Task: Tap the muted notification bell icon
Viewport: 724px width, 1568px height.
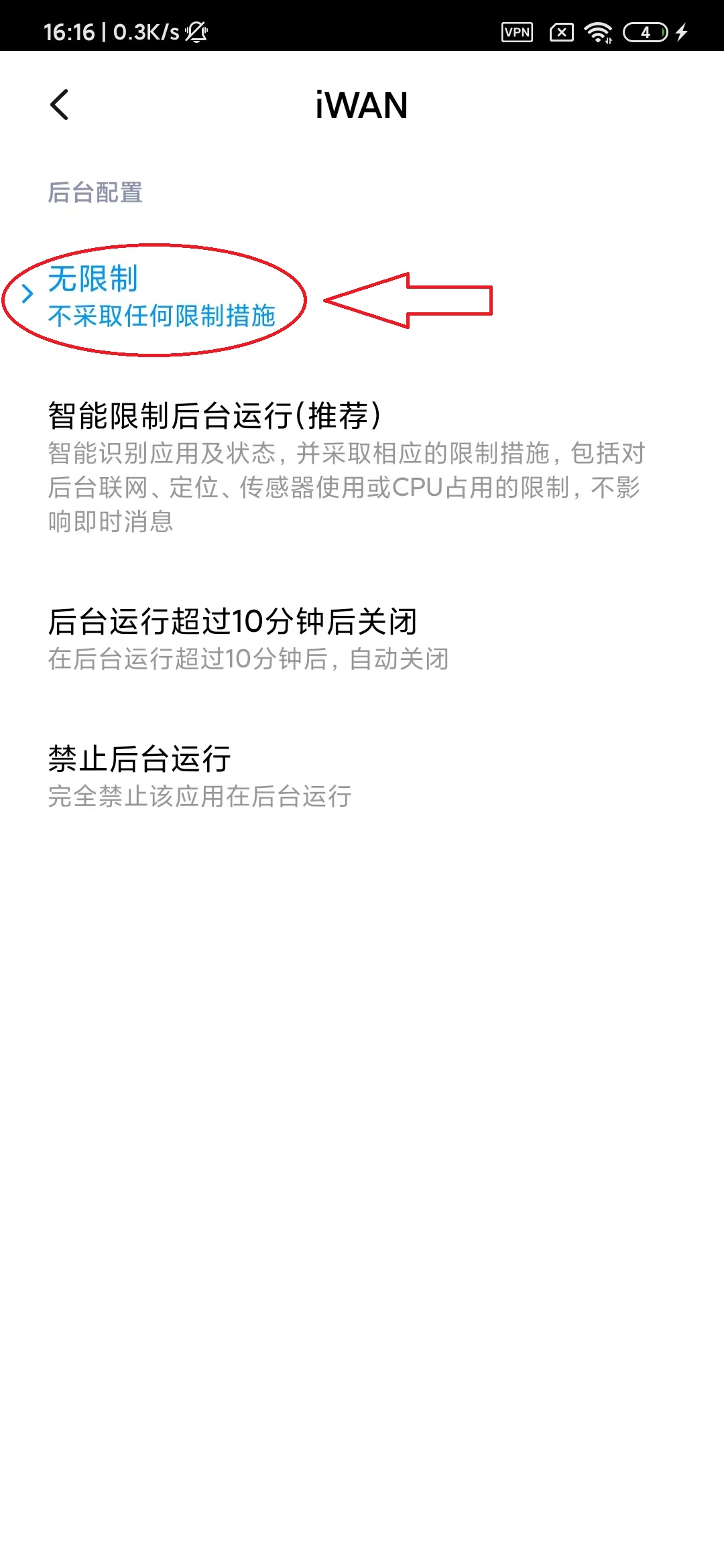Action: 195,32
